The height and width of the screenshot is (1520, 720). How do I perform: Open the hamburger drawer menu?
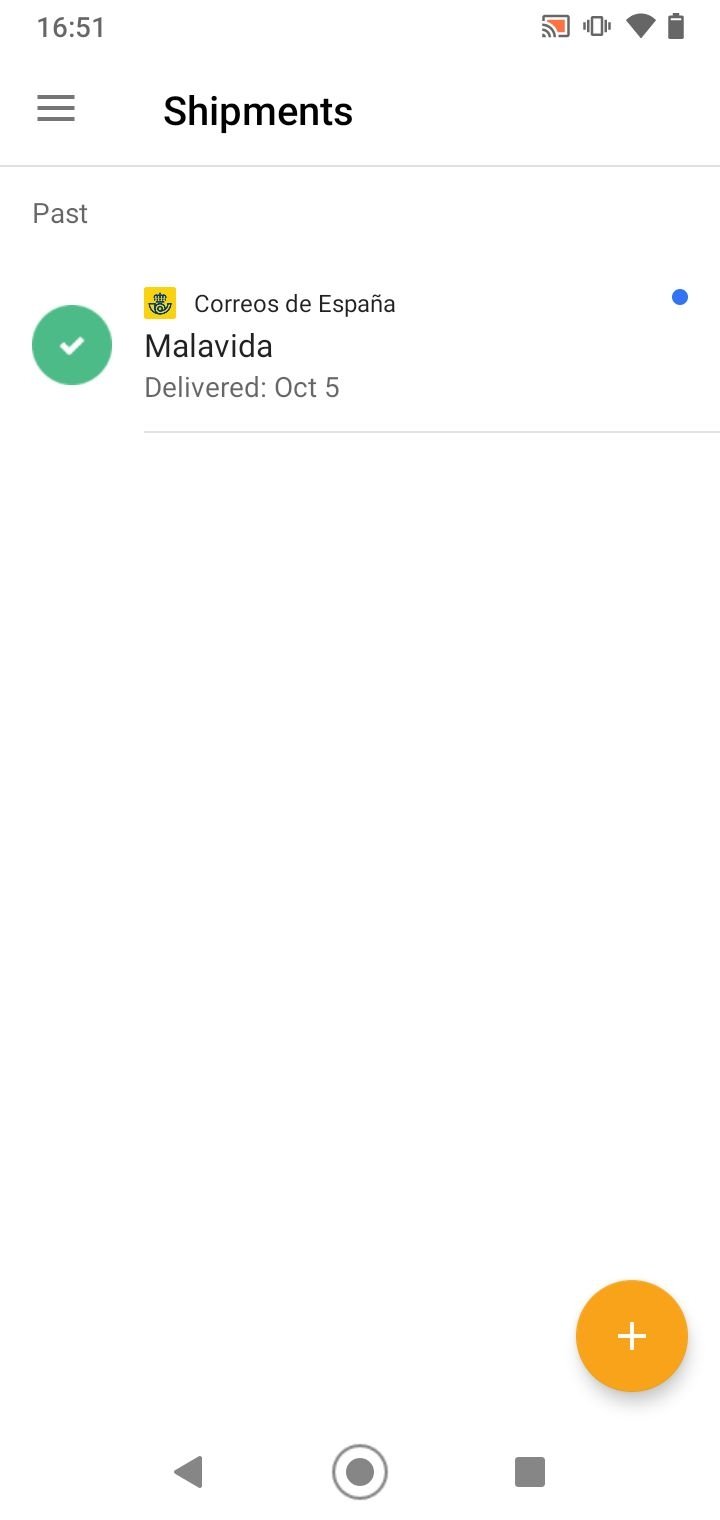[56, 109]
